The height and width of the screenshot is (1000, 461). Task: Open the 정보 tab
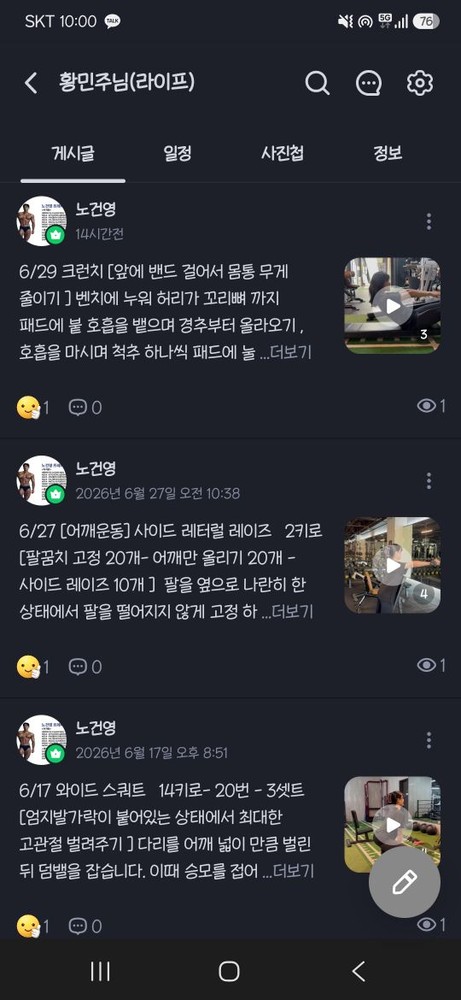(x=388, y=153)
